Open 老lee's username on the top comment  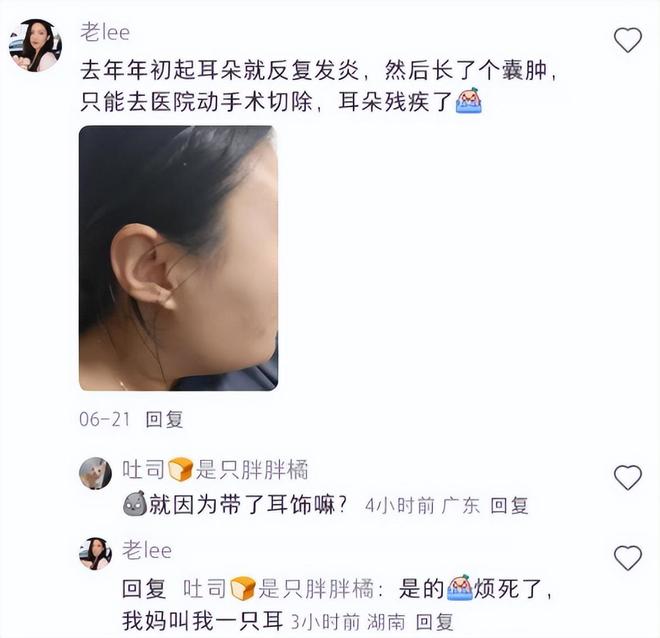pyautogui.click(x=105, y=33)
